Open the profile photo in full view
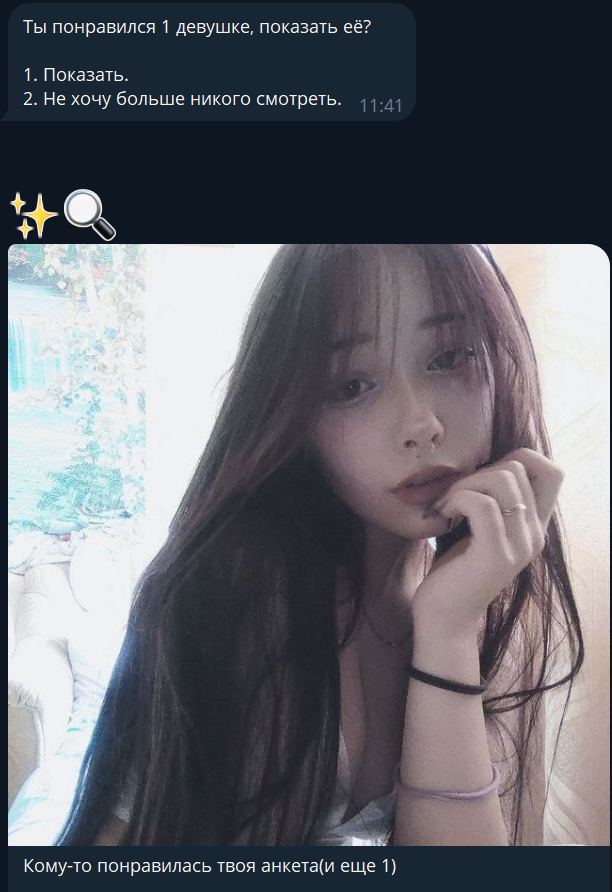This screenshot has width=612, height=892. (x=308, y=545)
